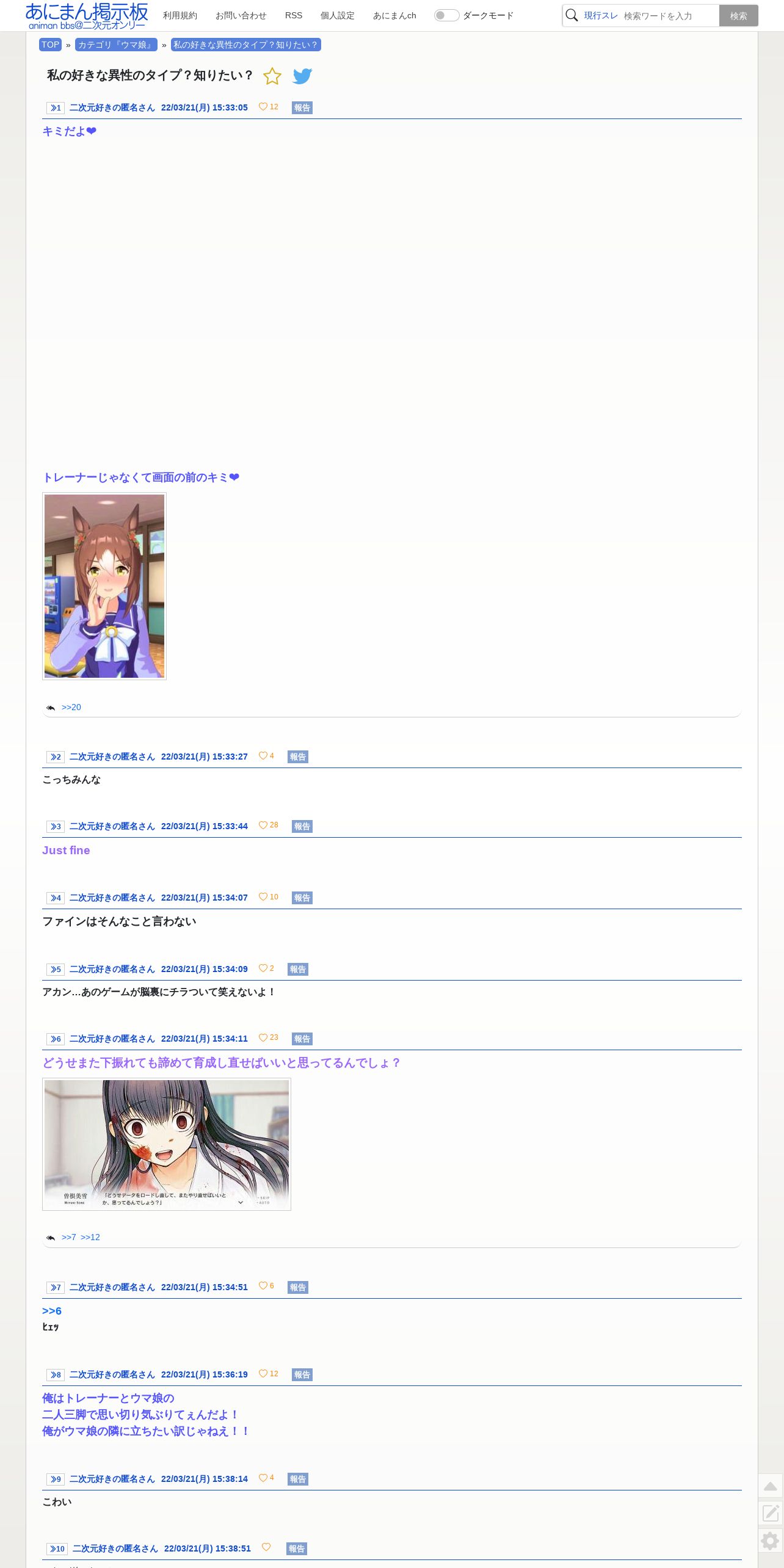The image size is (784, 1568).
Task: Open settings via the gear icon
Action: click(x=771, y=1541)
